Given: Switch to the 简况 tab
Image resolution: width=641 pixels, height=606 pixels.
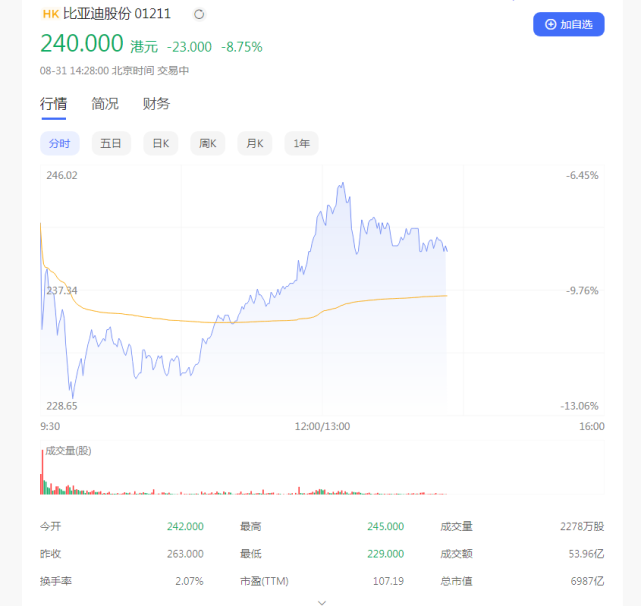Looking at the screenshot, I should [x=105, y=104].
